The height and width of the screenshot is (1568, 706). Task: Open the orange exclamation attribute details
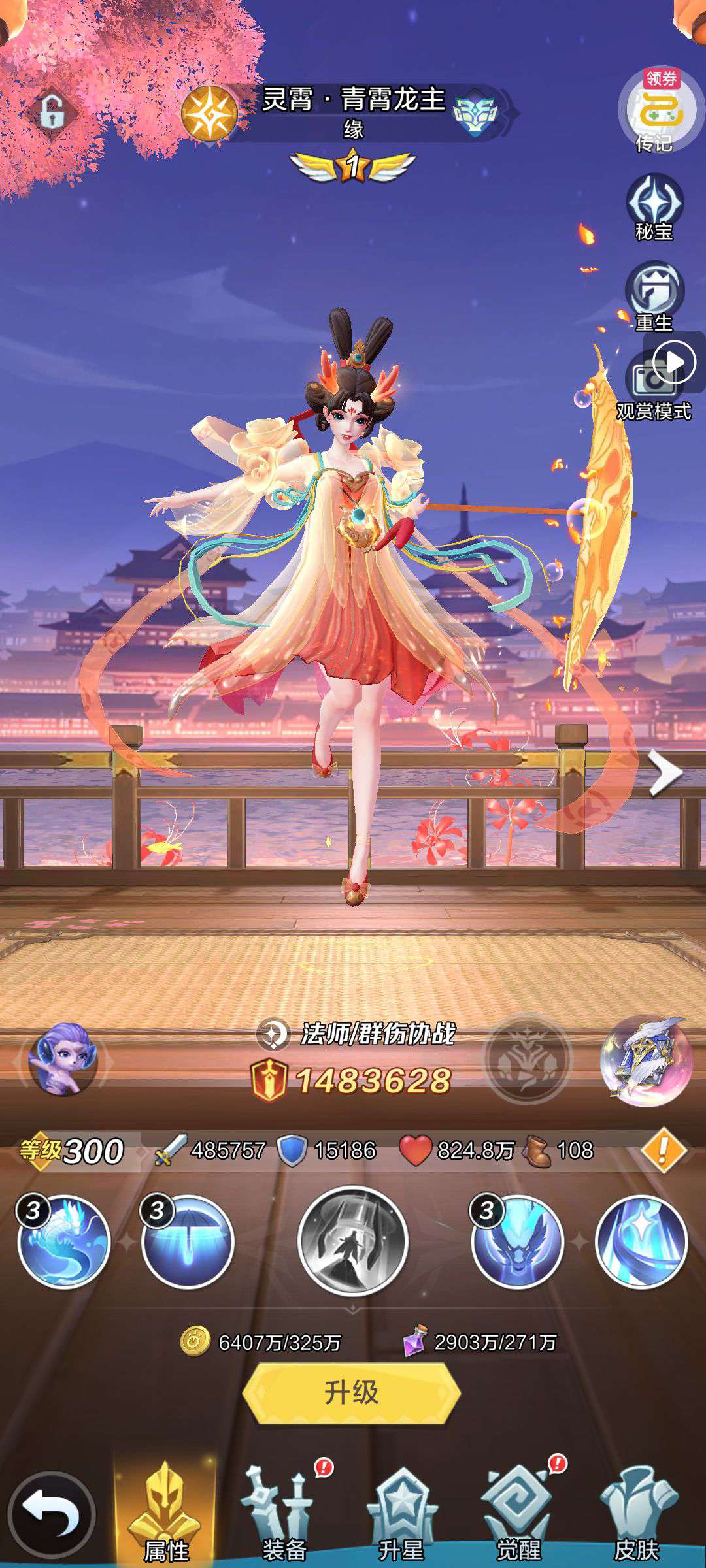(x=663, y=1150)
